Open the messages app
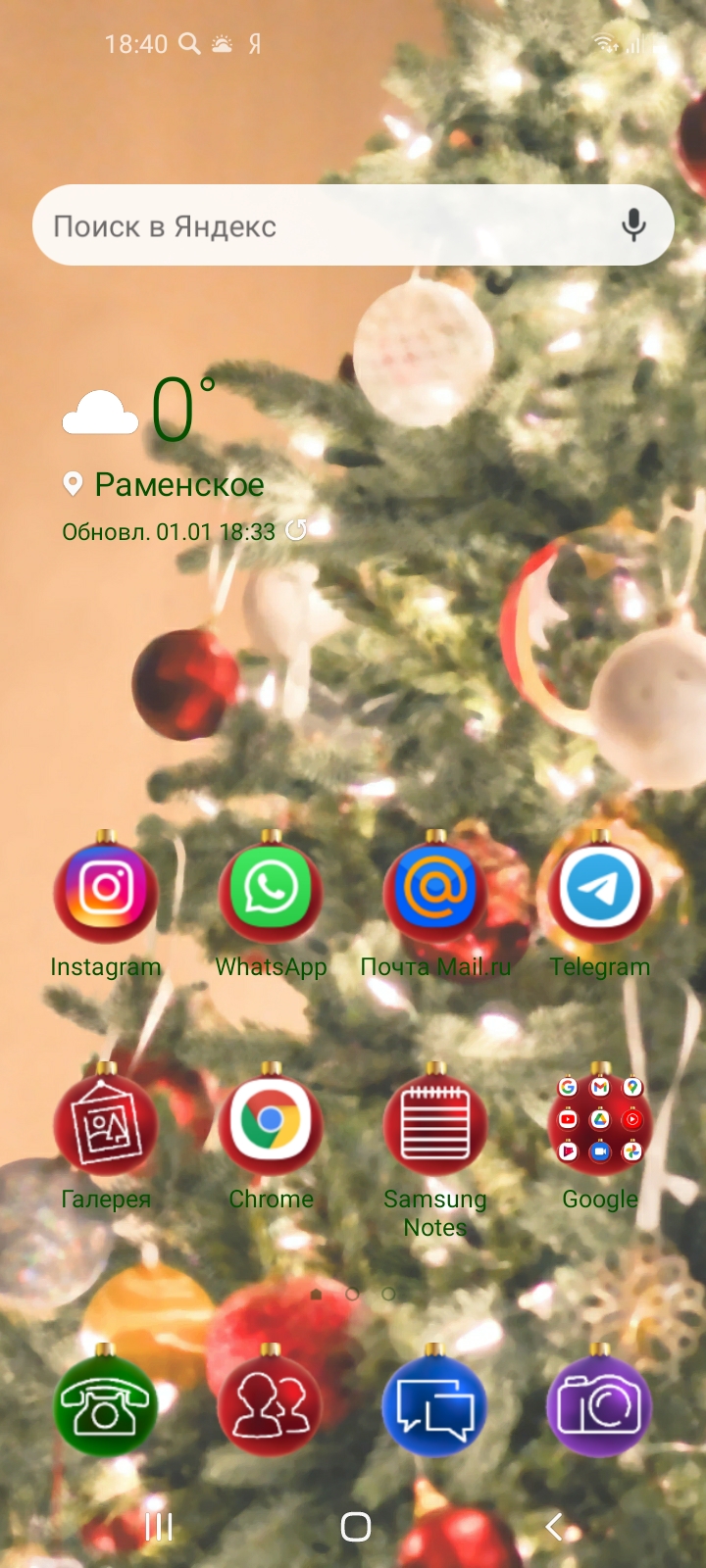The width and height of the screenshot is (706, 1568). coord(435,1403)
